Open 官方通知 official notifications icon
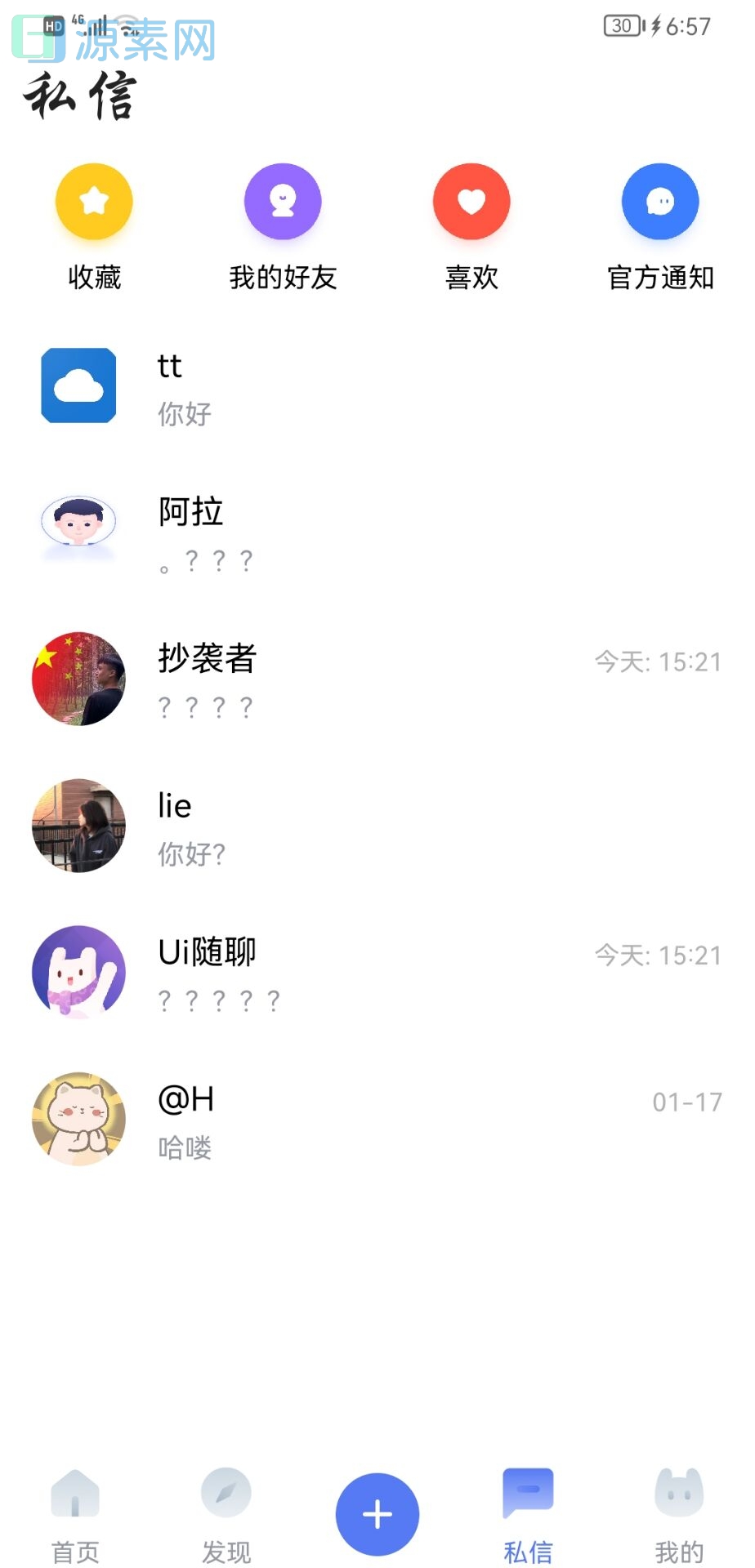Image resolution: width=755 pixels, height=1568 pixels. point(659,201)
